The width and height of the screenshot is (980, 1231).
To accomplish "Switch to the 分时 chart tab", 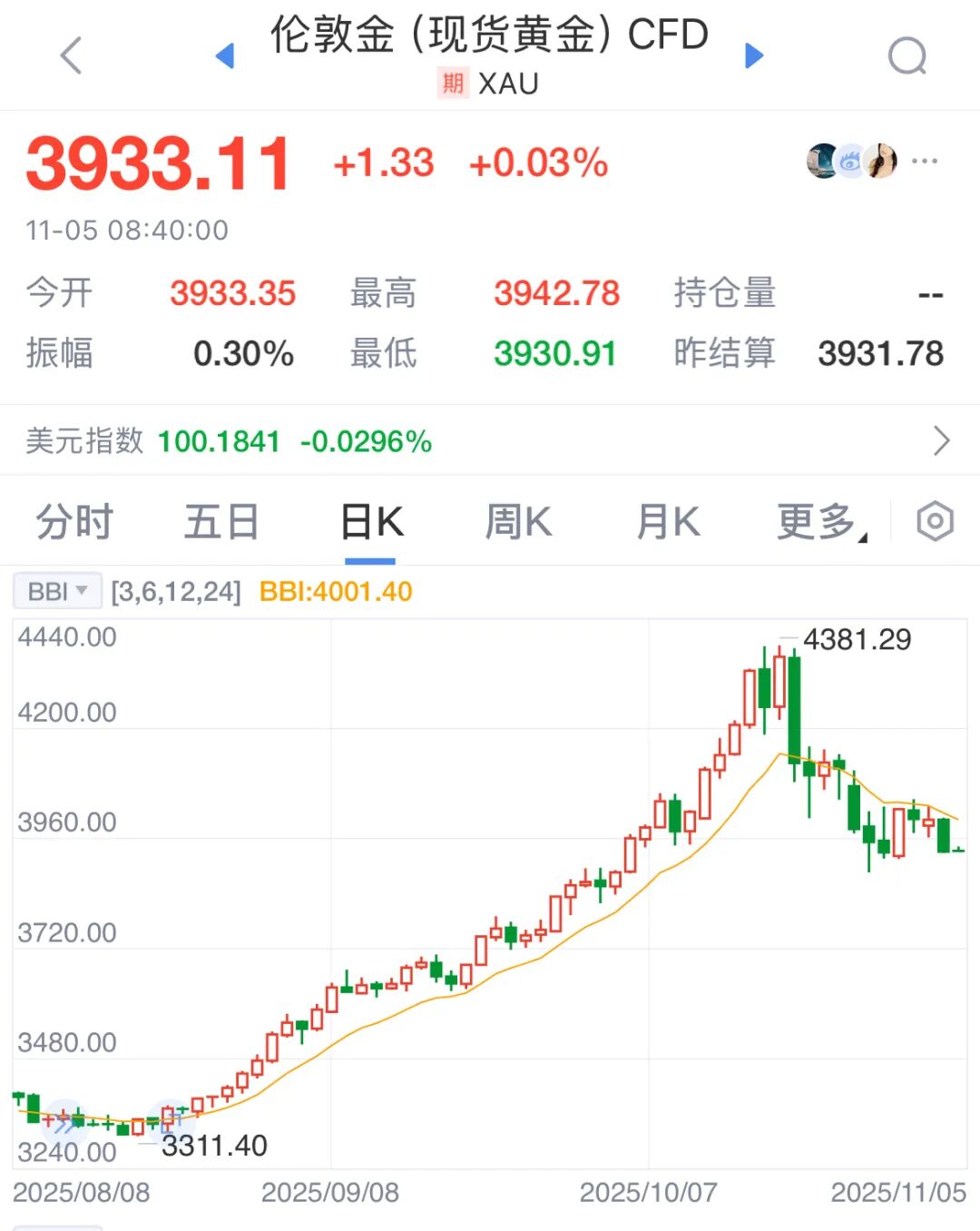I will (x=74, y=523).
